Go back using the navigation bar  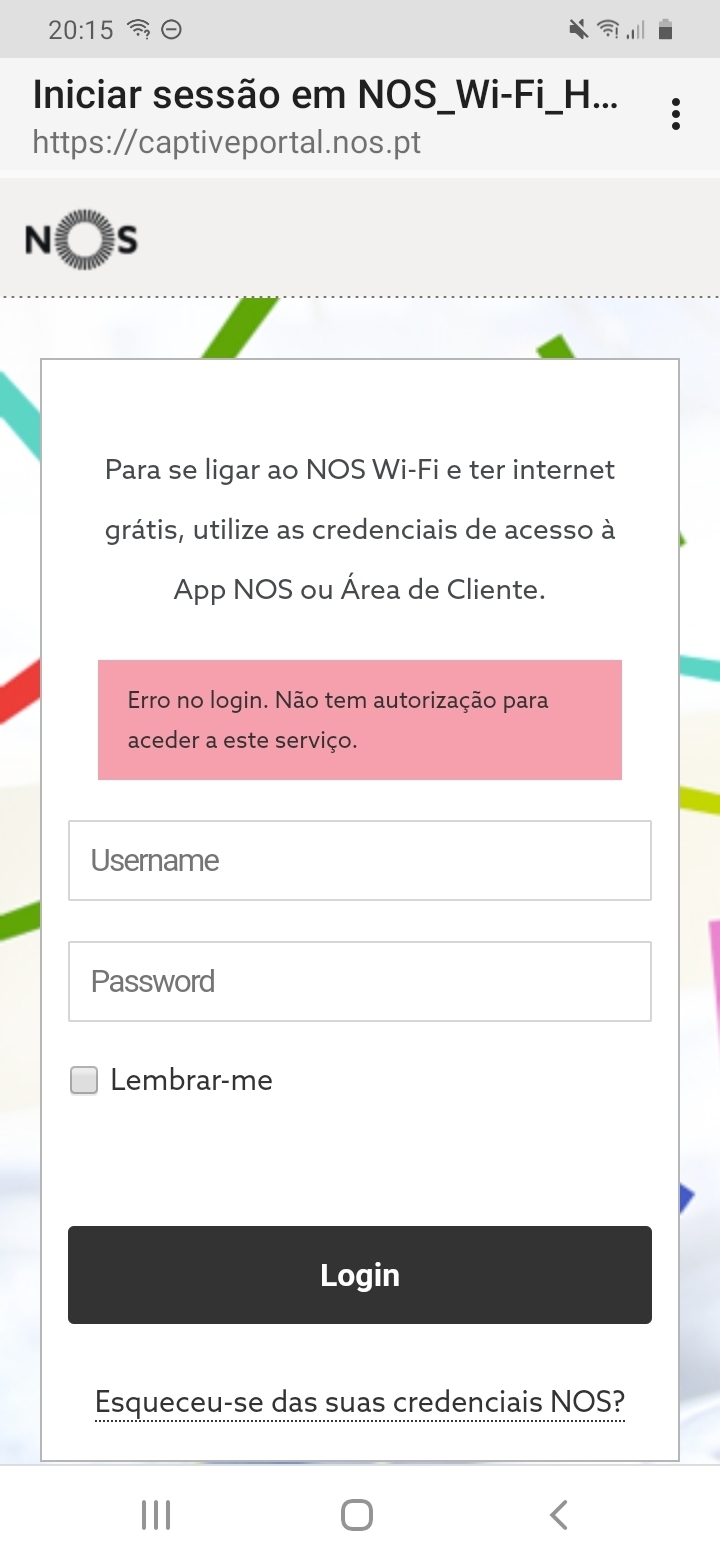click(559, 1515)
